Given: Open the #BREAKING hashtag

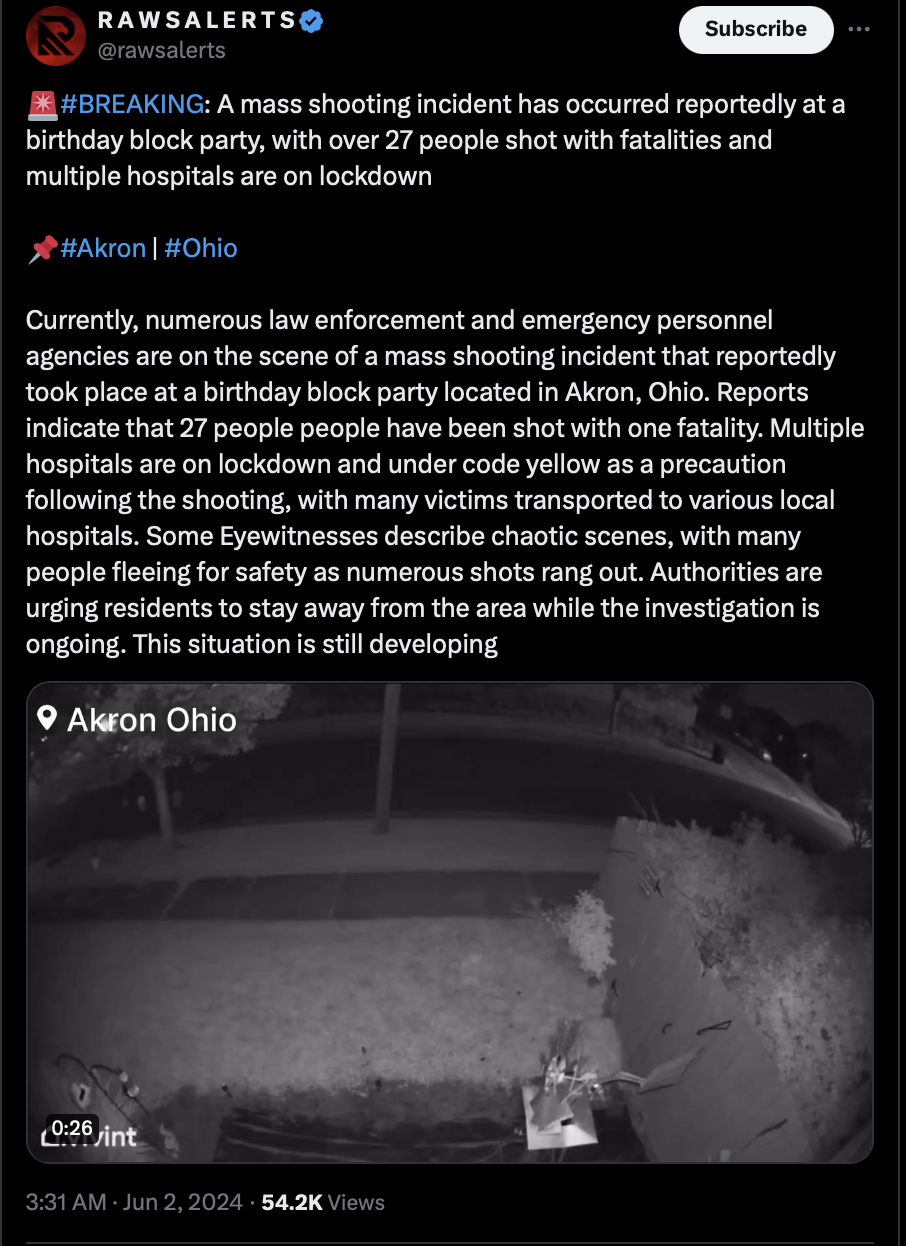Looking at the screenshot, I should coord(131,104).
